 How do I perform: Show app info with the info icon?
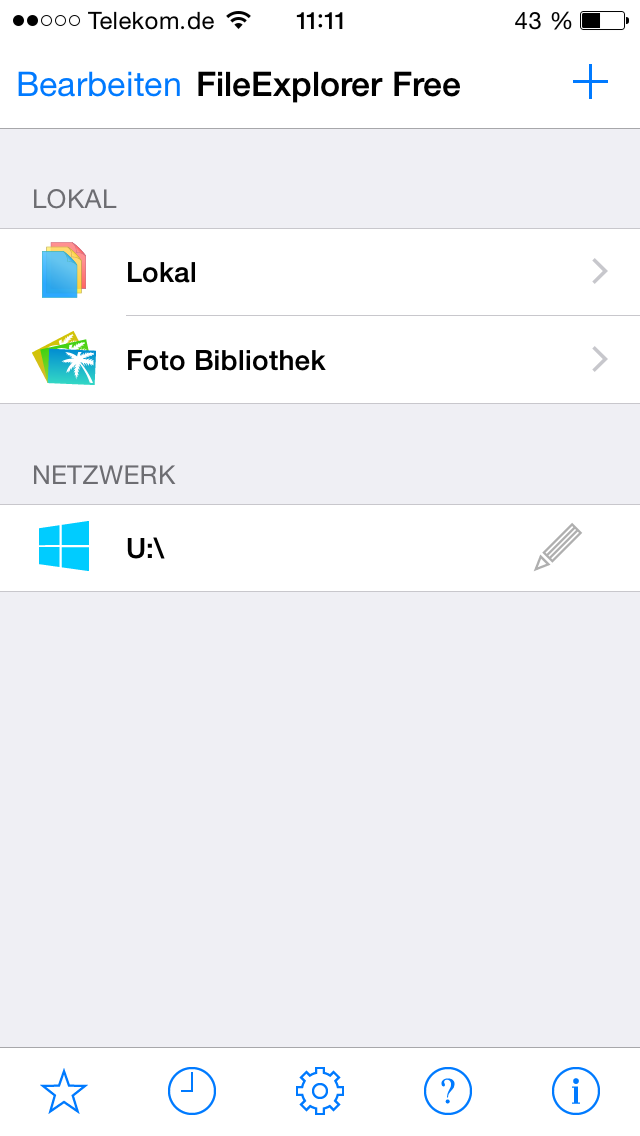pos(576,1091)
